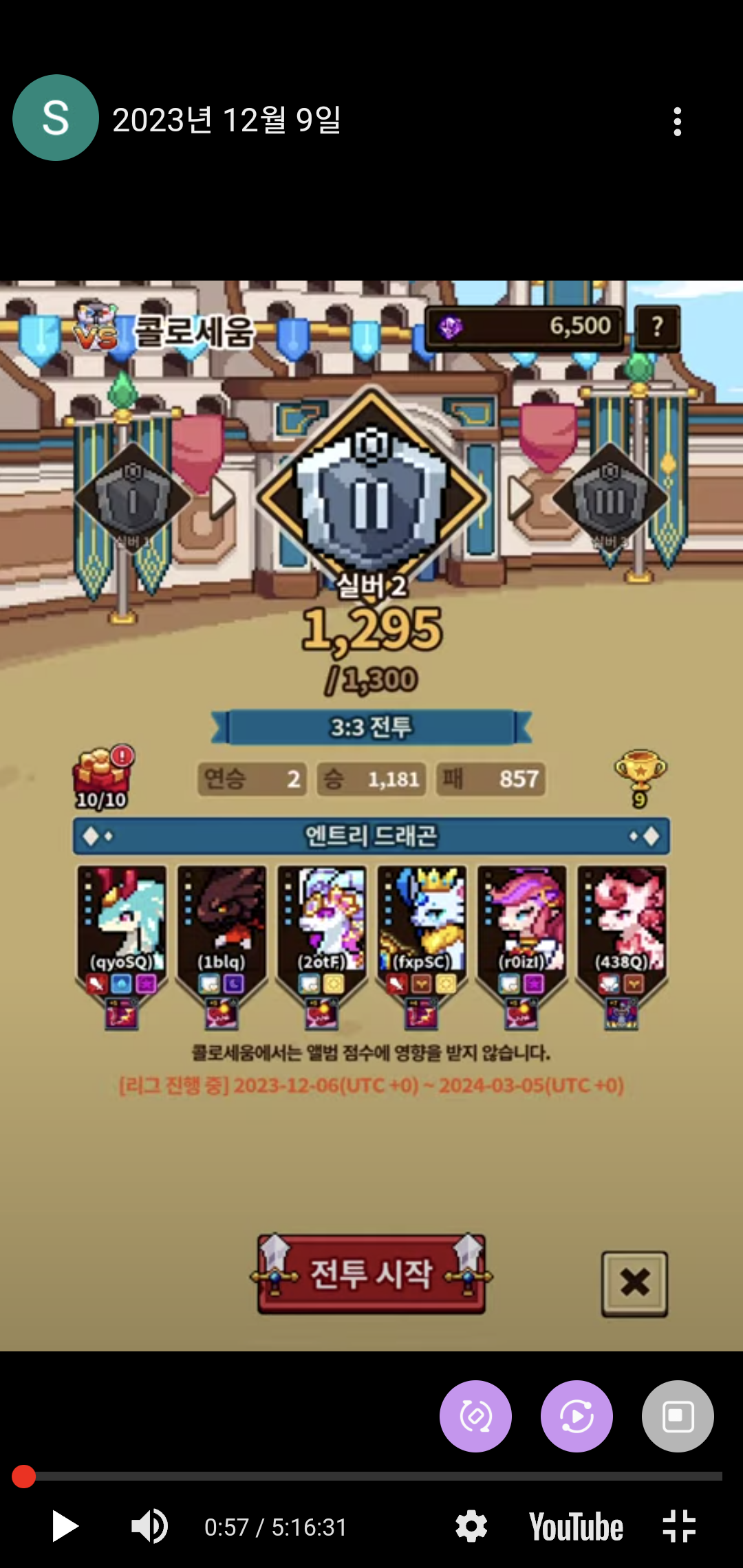Tap the purple rotate screen button

[x=475, y=1416]
